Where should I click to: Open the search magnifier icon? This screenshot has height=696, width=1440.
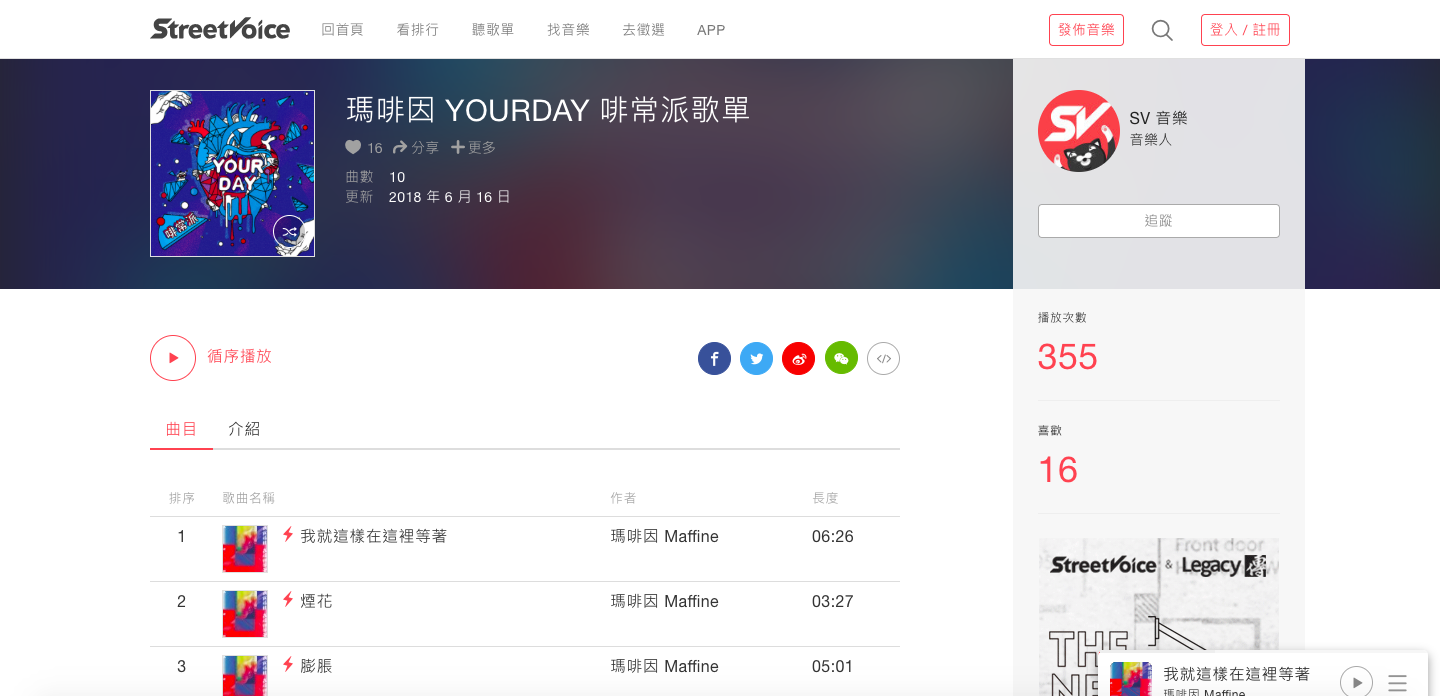point(1162,30)
